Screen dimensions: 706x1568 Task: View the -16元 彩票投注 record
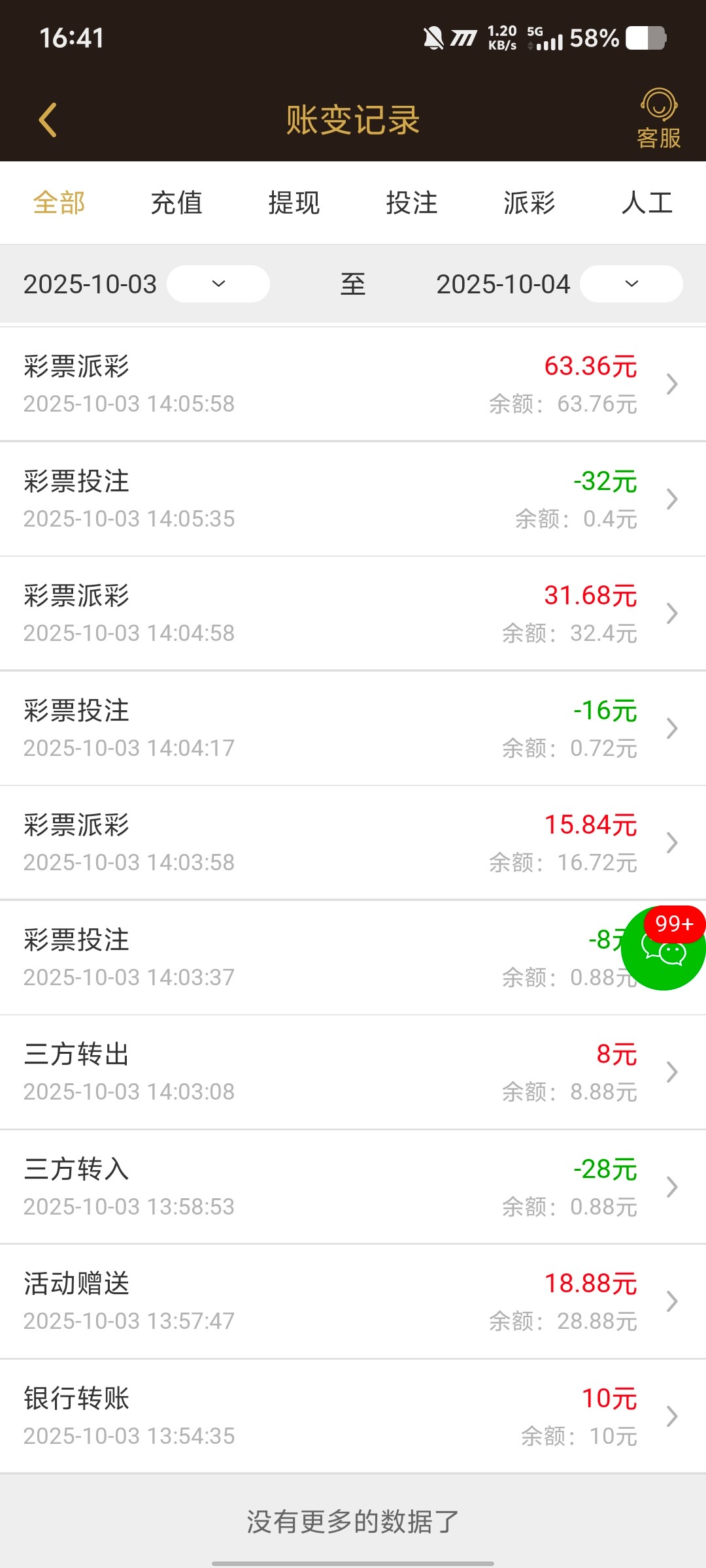tap(353, 728)
